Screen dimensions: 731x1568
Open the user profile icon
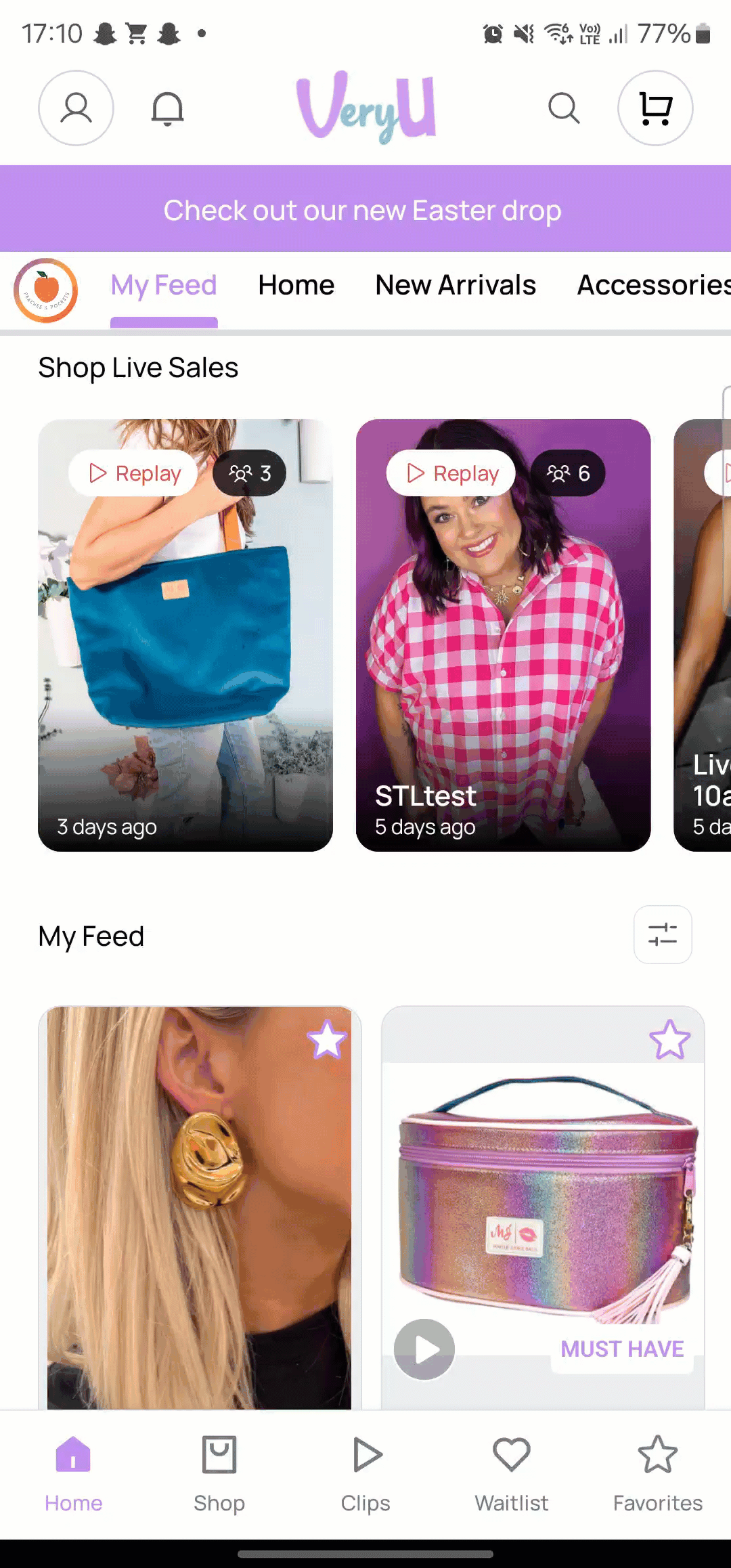[x=76, y=108]
